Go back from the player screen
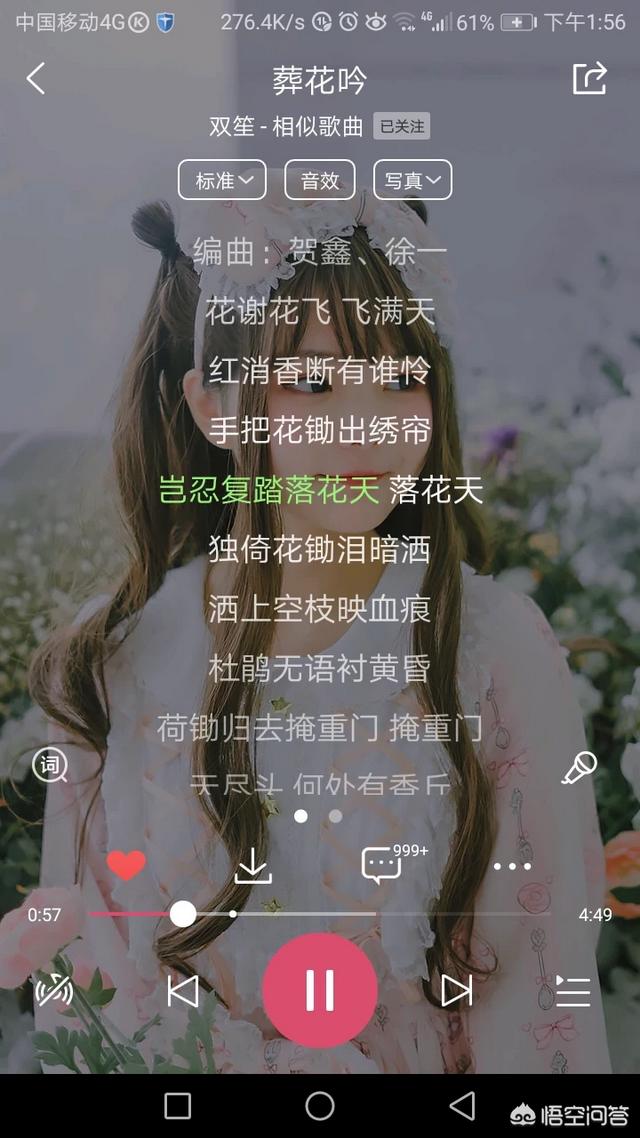This screenshot has width=640, height=1138. tap(36, 78)
